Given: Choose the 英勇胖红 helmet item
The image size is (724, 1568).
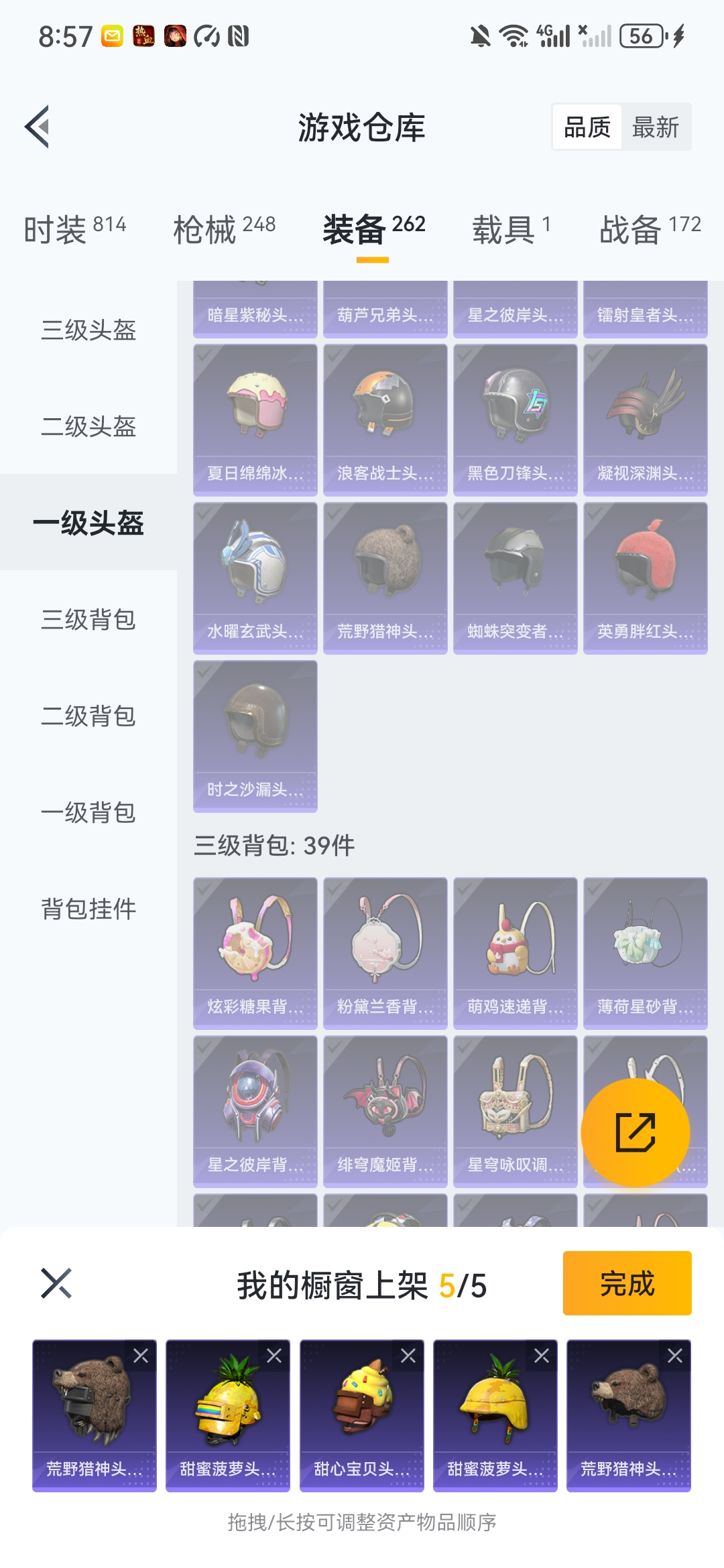Looking at the screenshot, I should [645, 578].
